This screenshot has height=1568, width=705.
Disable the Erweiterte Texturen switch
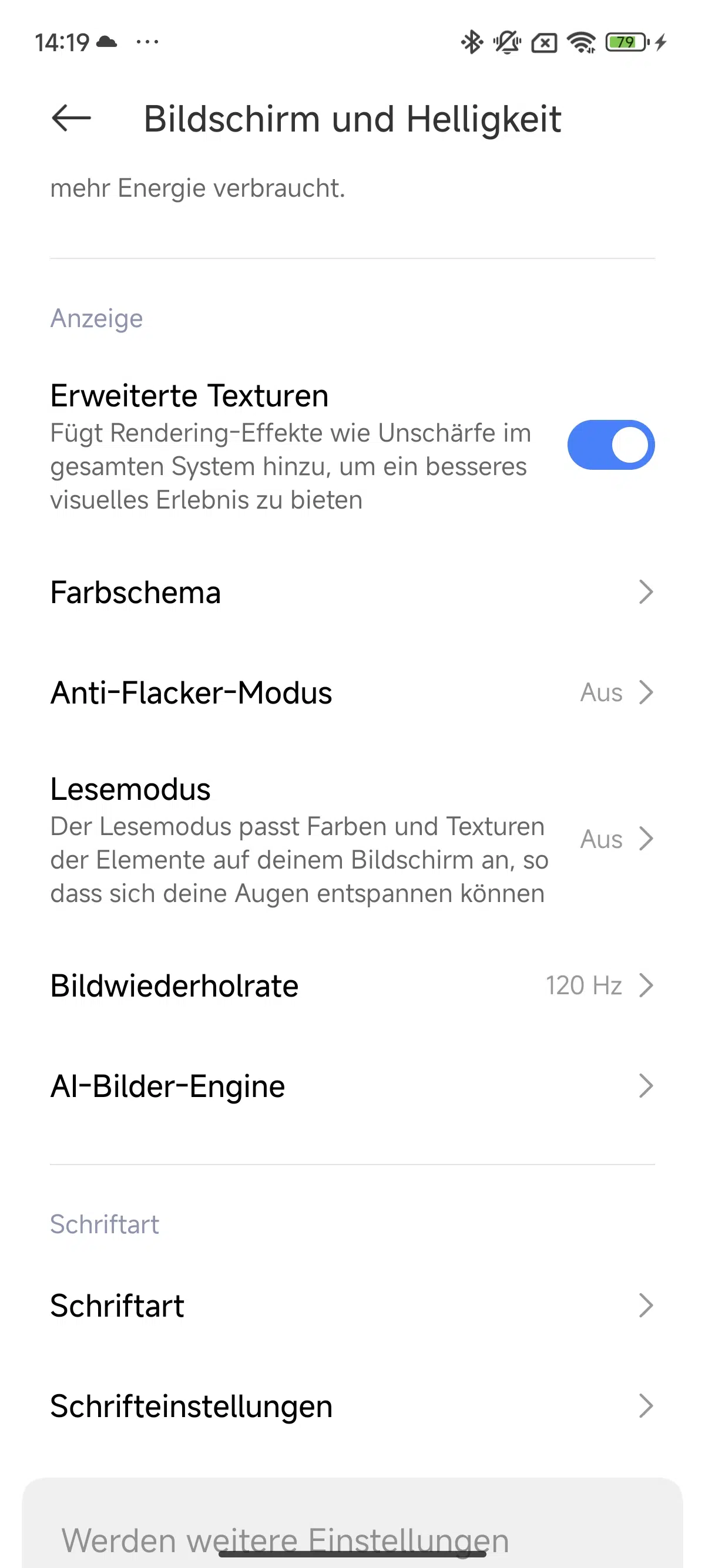[x=610, y=445]
